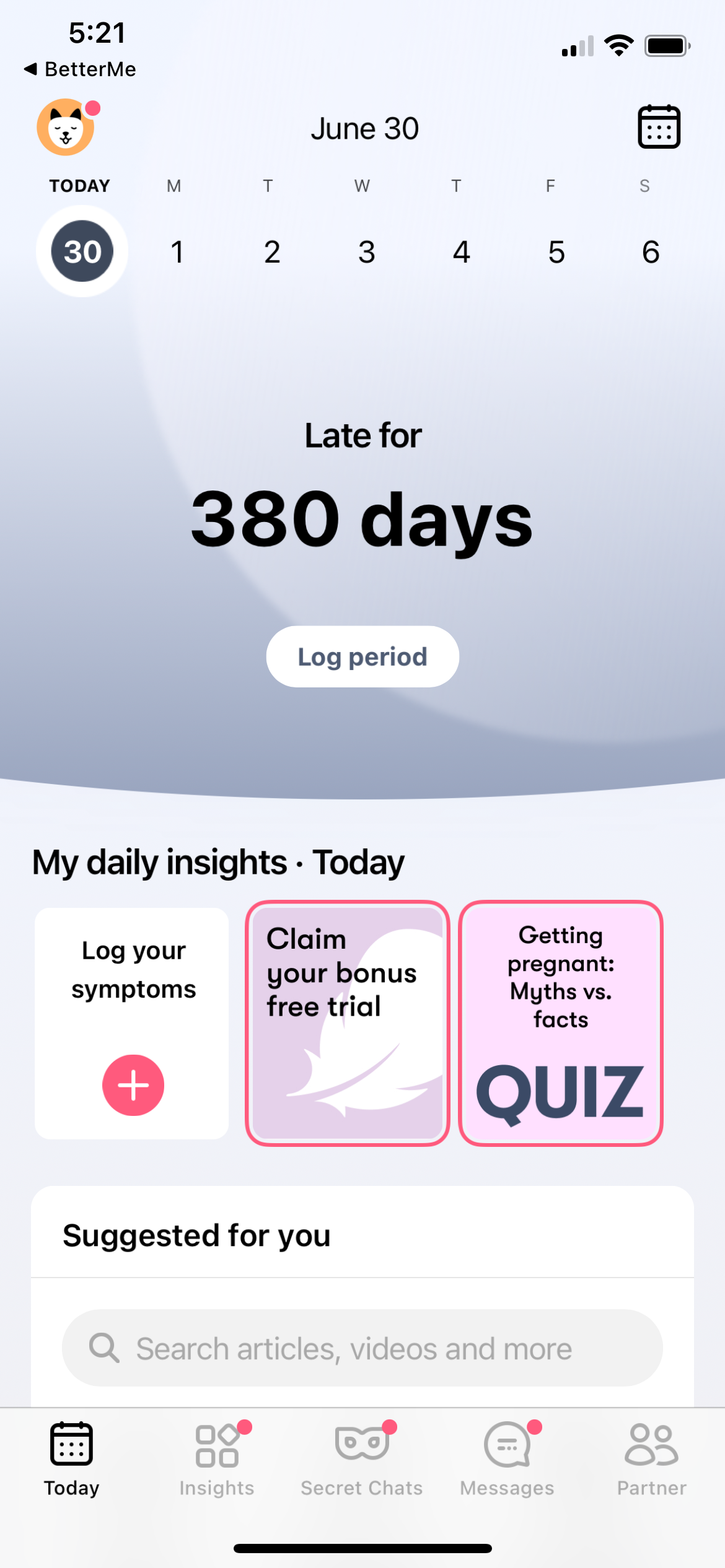Select Friday July 5 in the week strip
This screenshot has height=1568, width=725.
click(555, 251)
